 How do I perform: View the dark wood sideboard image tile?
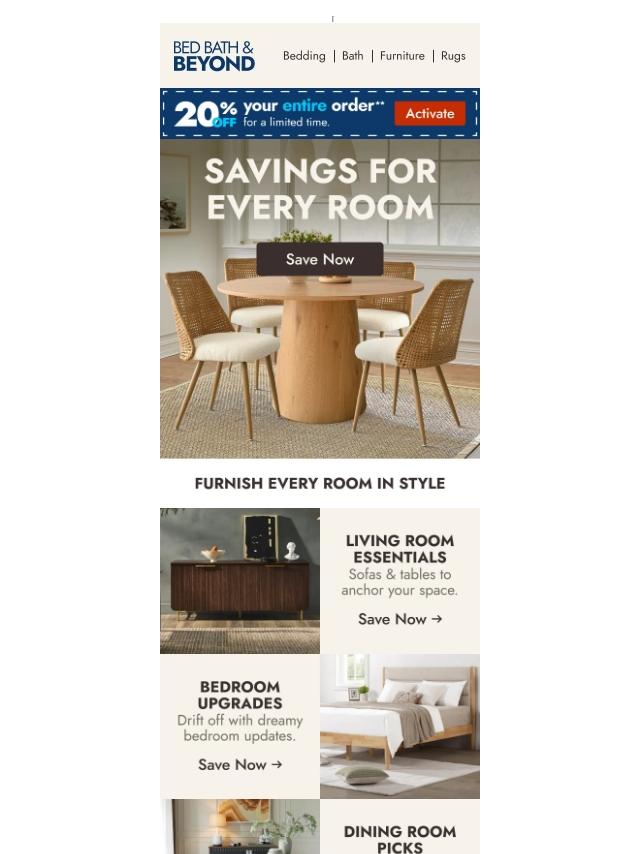240,581
